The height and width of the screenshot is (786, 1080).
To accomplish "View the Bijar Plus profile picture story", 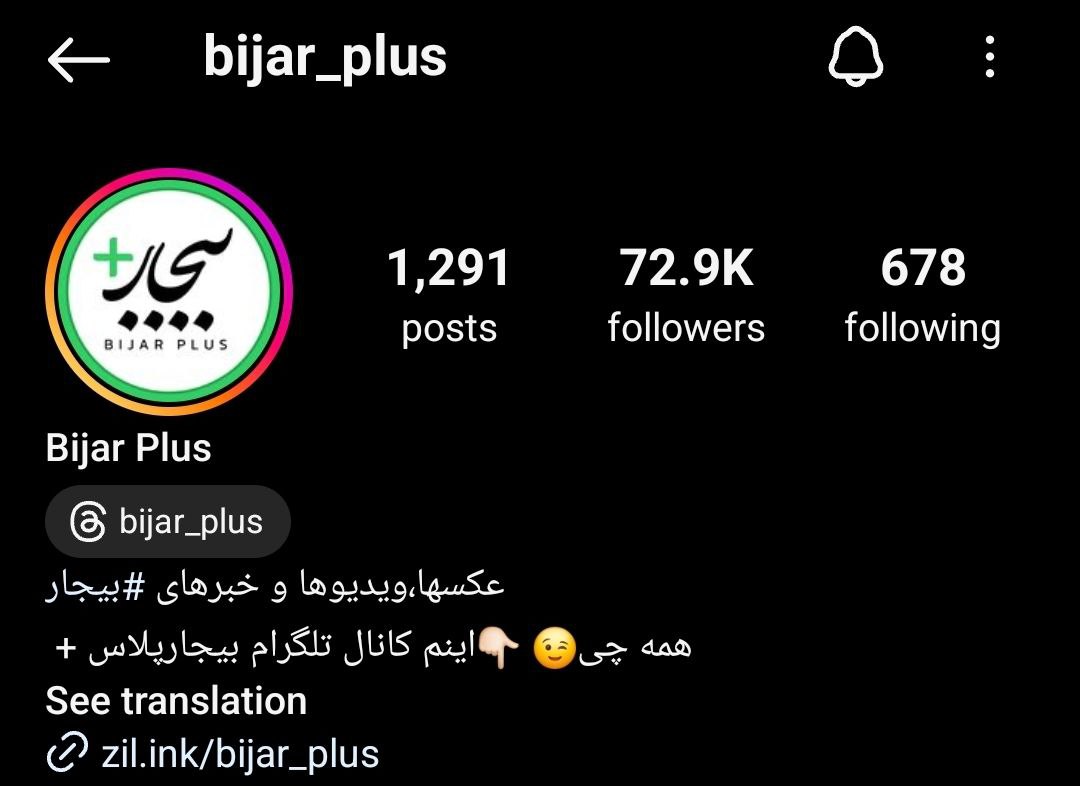I will coord(168,291).
